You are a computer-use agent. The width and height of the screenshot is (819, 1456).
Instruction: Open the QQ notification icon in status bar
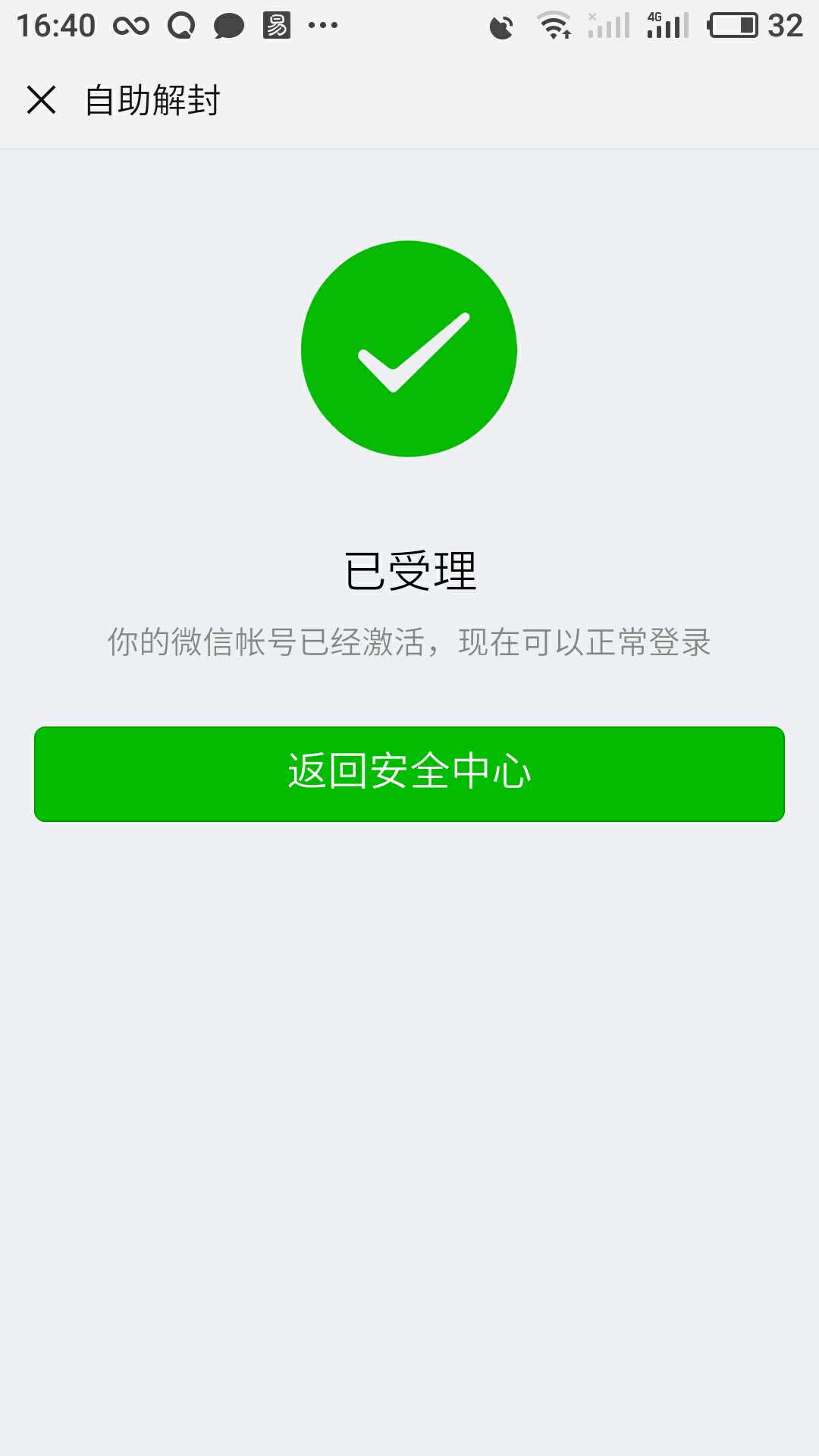[x=182, y=24]
